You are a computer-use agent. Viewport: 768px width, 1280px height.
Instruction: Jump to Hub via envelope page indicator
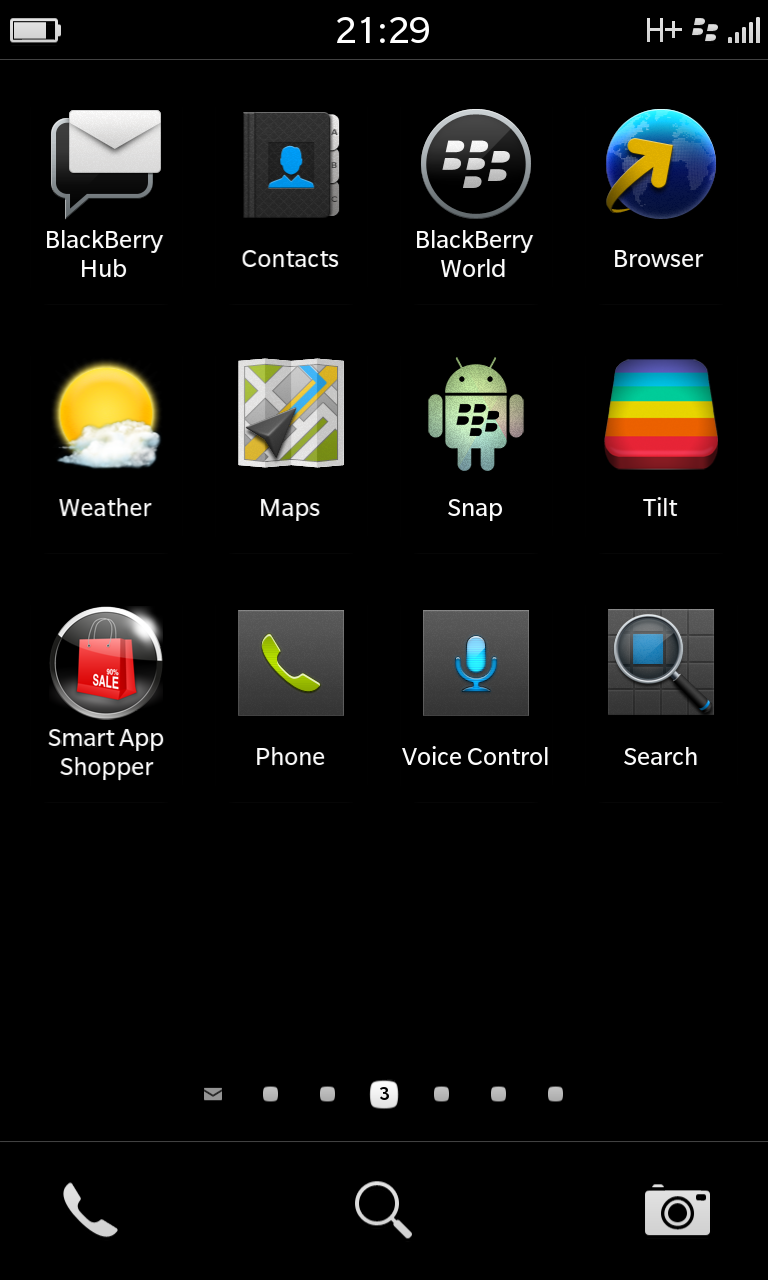[213, 1094]
